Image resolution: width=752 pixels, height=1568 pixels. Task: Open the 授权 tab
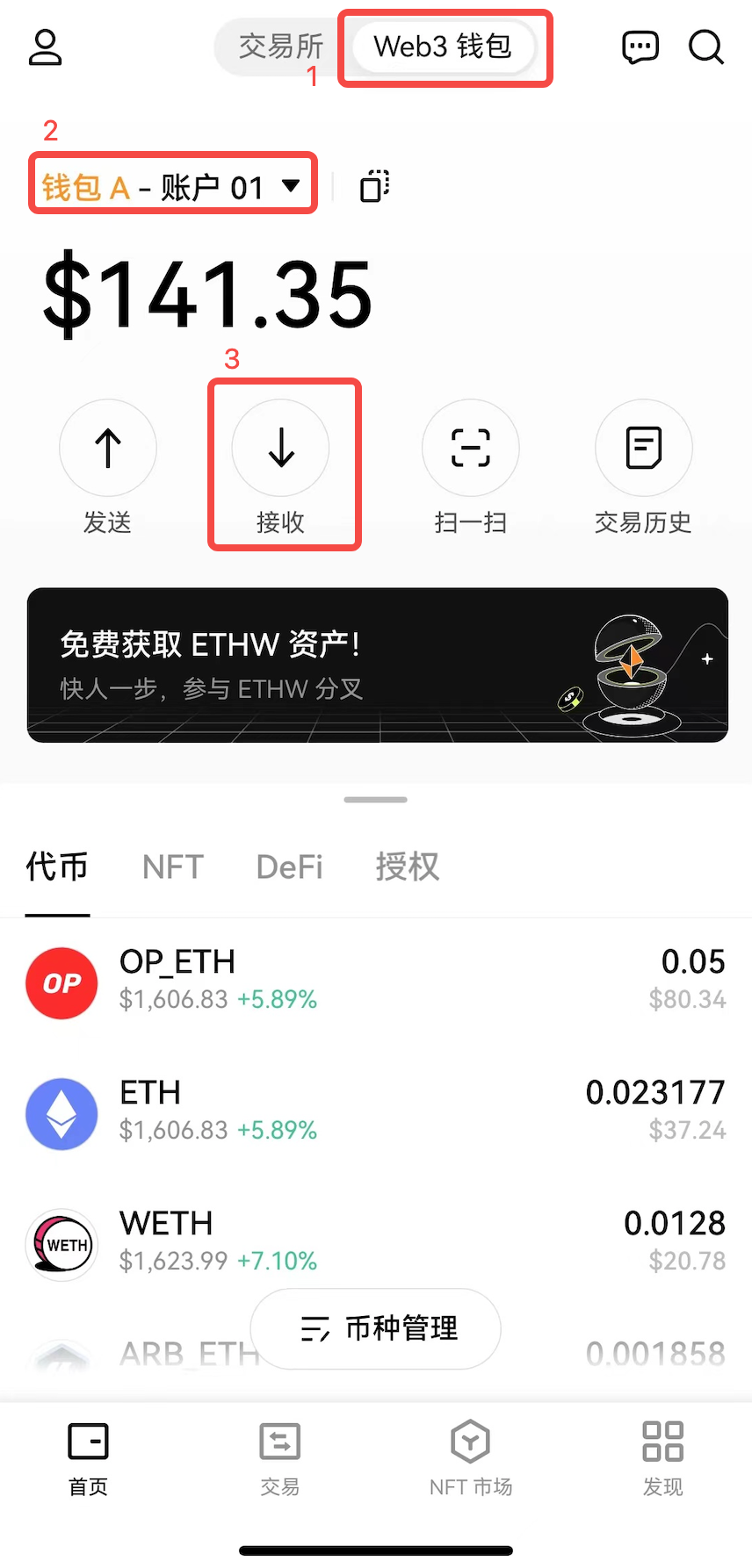[x=407, y=867]
